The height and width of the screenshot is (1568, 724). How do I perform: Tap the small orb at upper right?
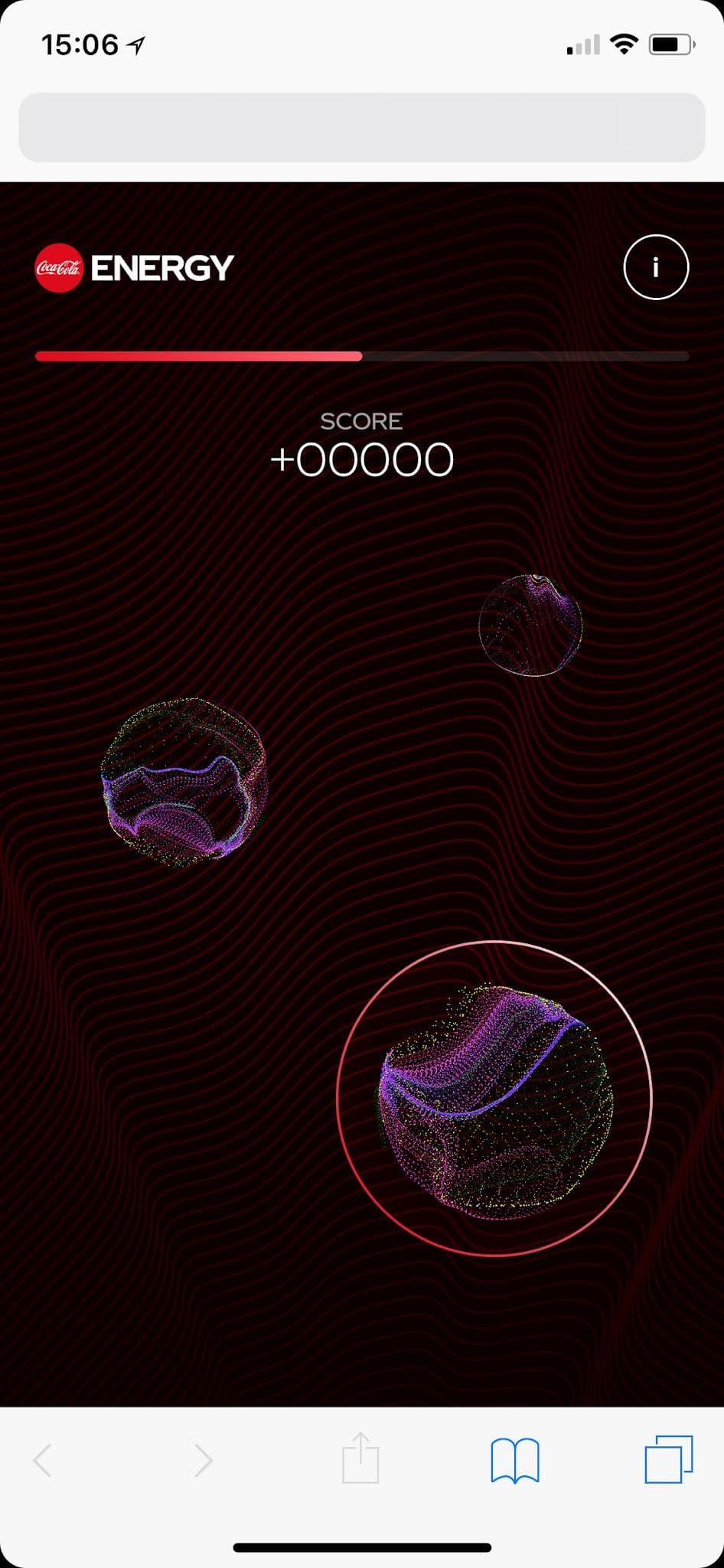[530, 626]
